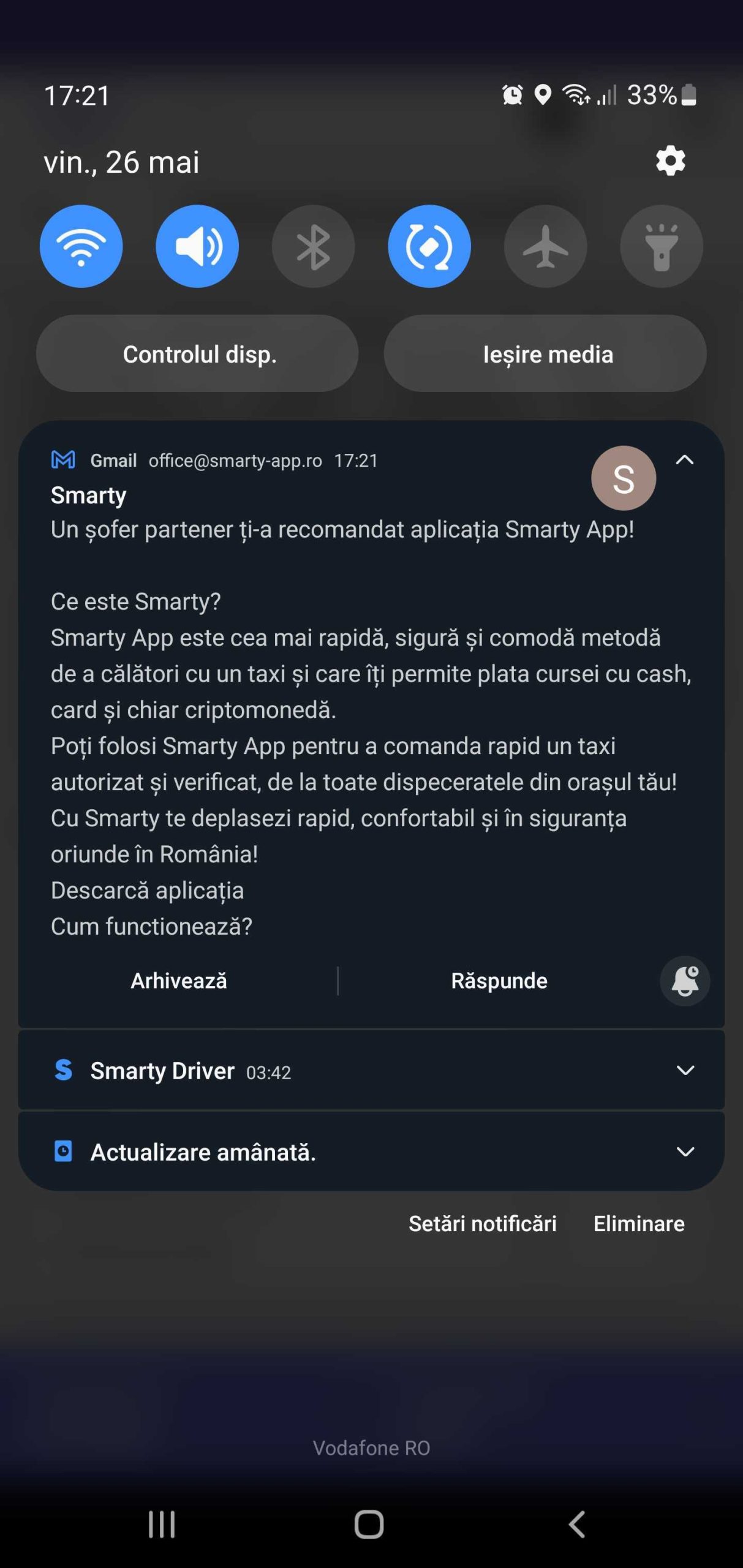Mute sound via the speaker toggle
The image size is (743, 1568).
(197, 246)
